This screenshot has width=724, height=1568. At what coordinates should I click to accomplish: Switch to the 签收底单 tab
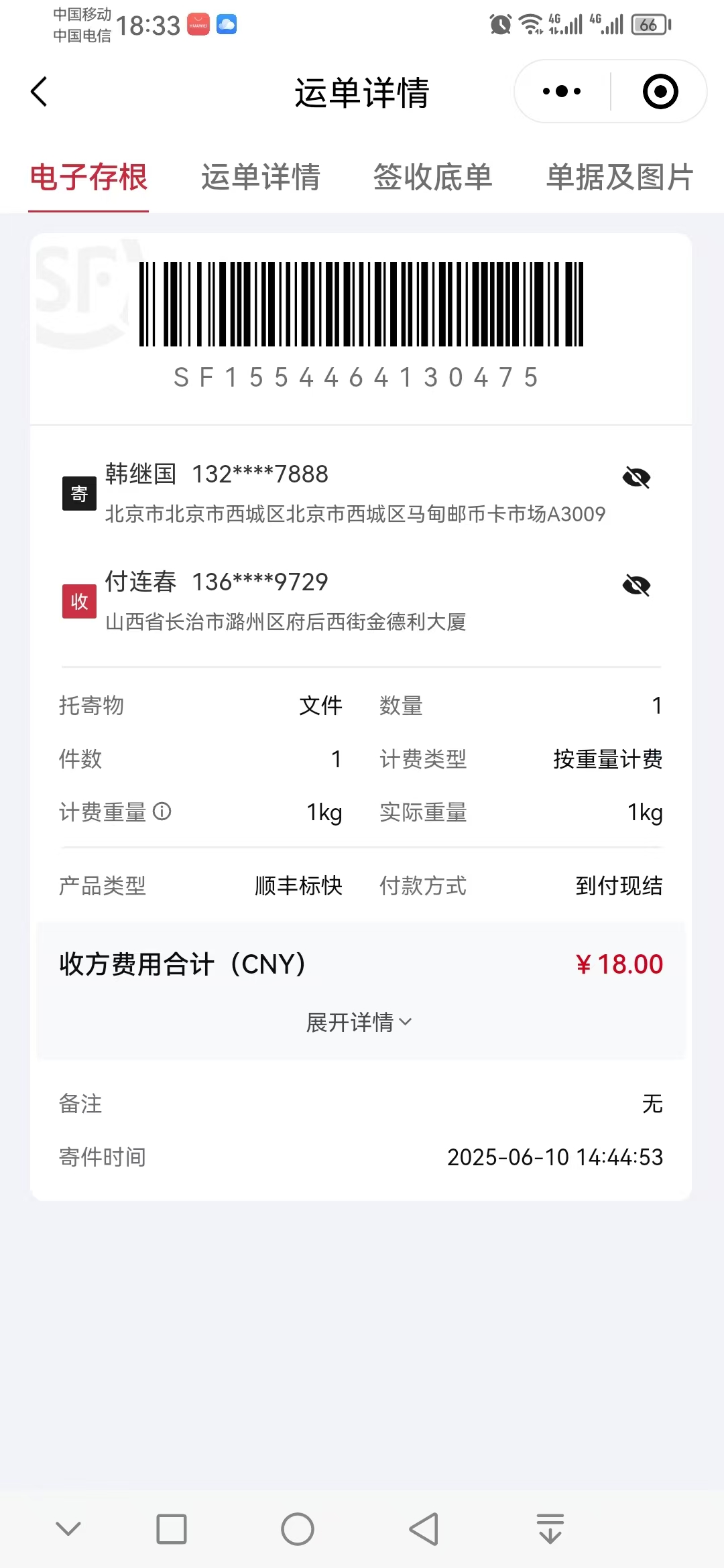pos(433,178)
